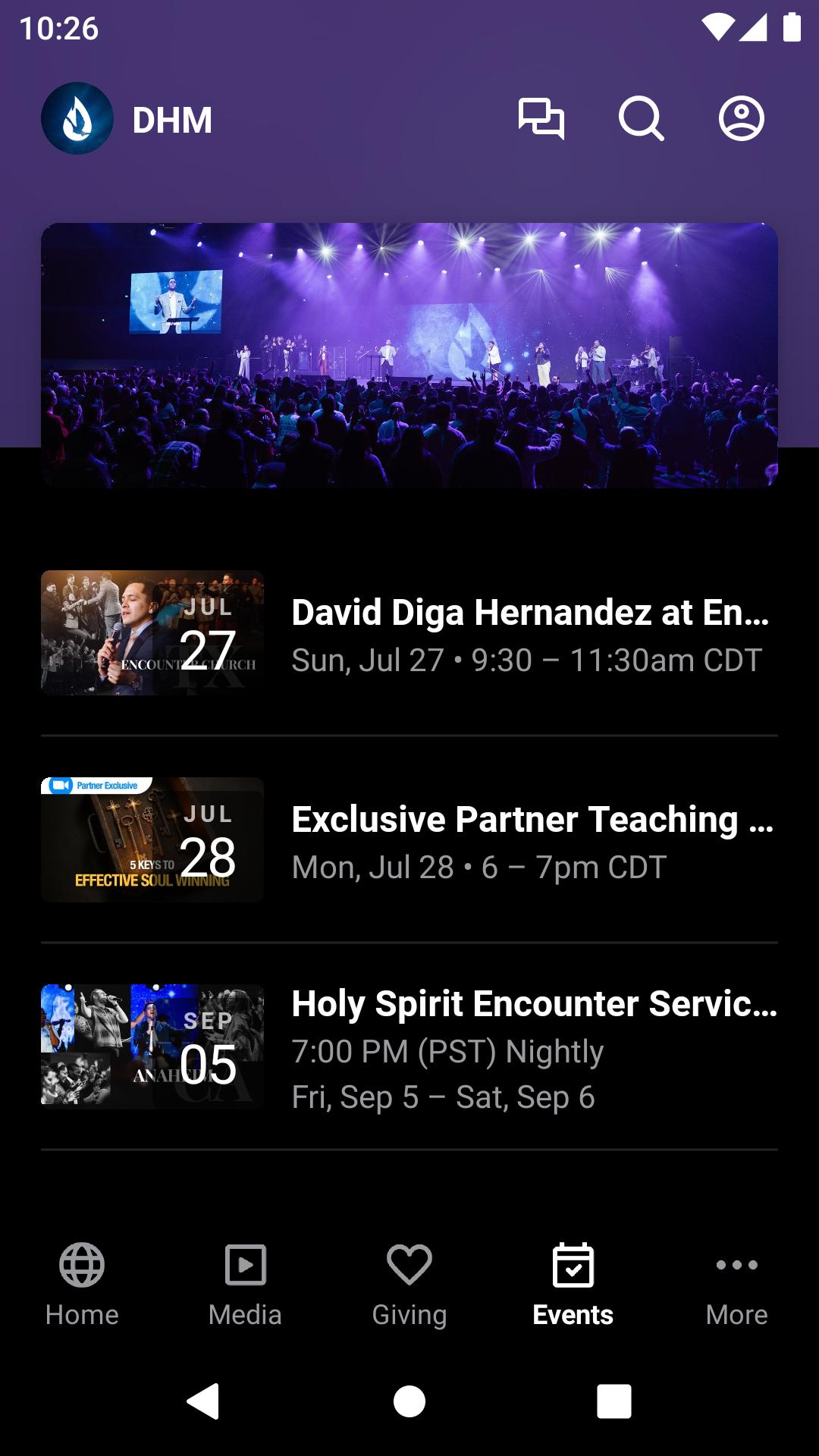Image resolution: width=819 pixels, height=1456 pixels.
Task: Open the chat messages icon
Action: coord(541,119)
